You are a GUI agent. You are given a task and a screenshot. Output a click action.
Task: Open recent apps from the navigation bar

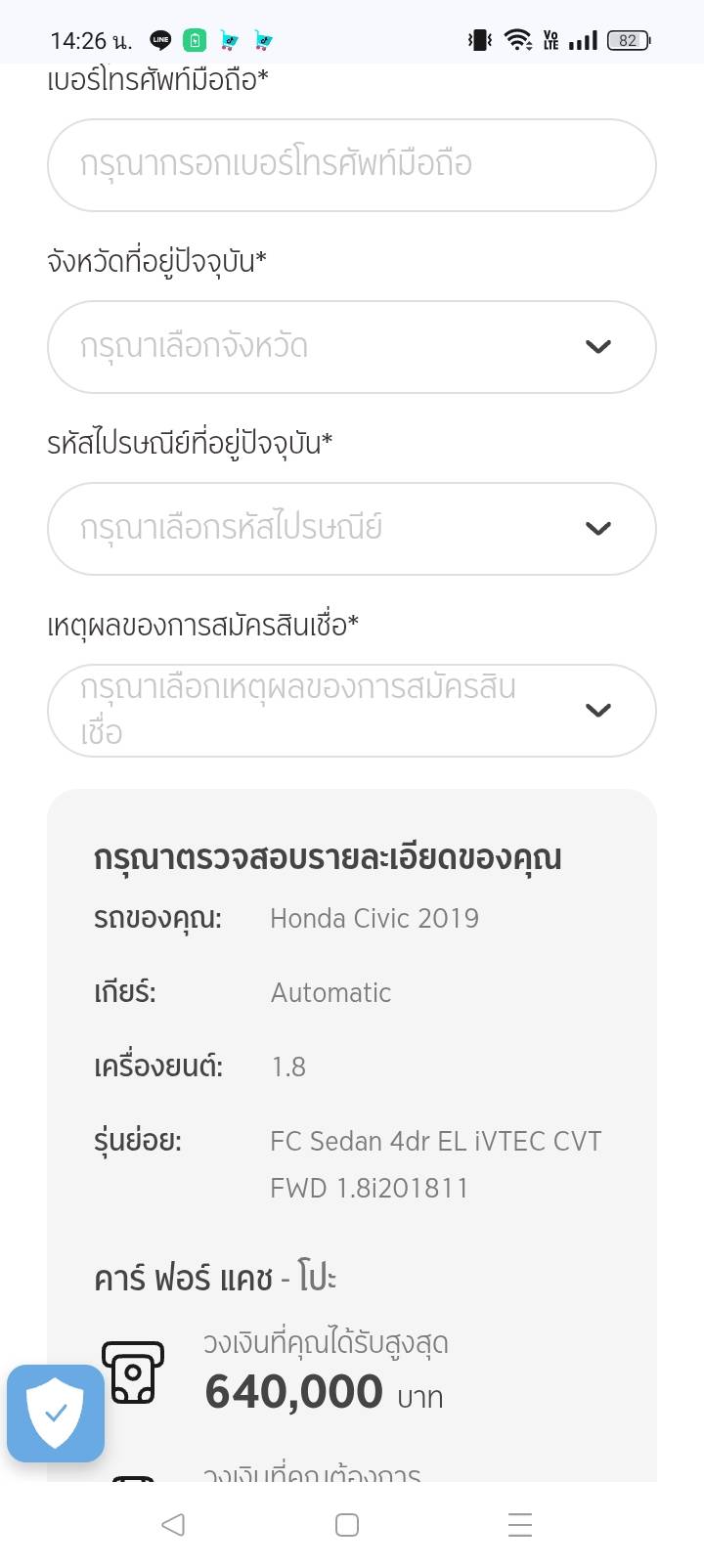pos(520,1524)
